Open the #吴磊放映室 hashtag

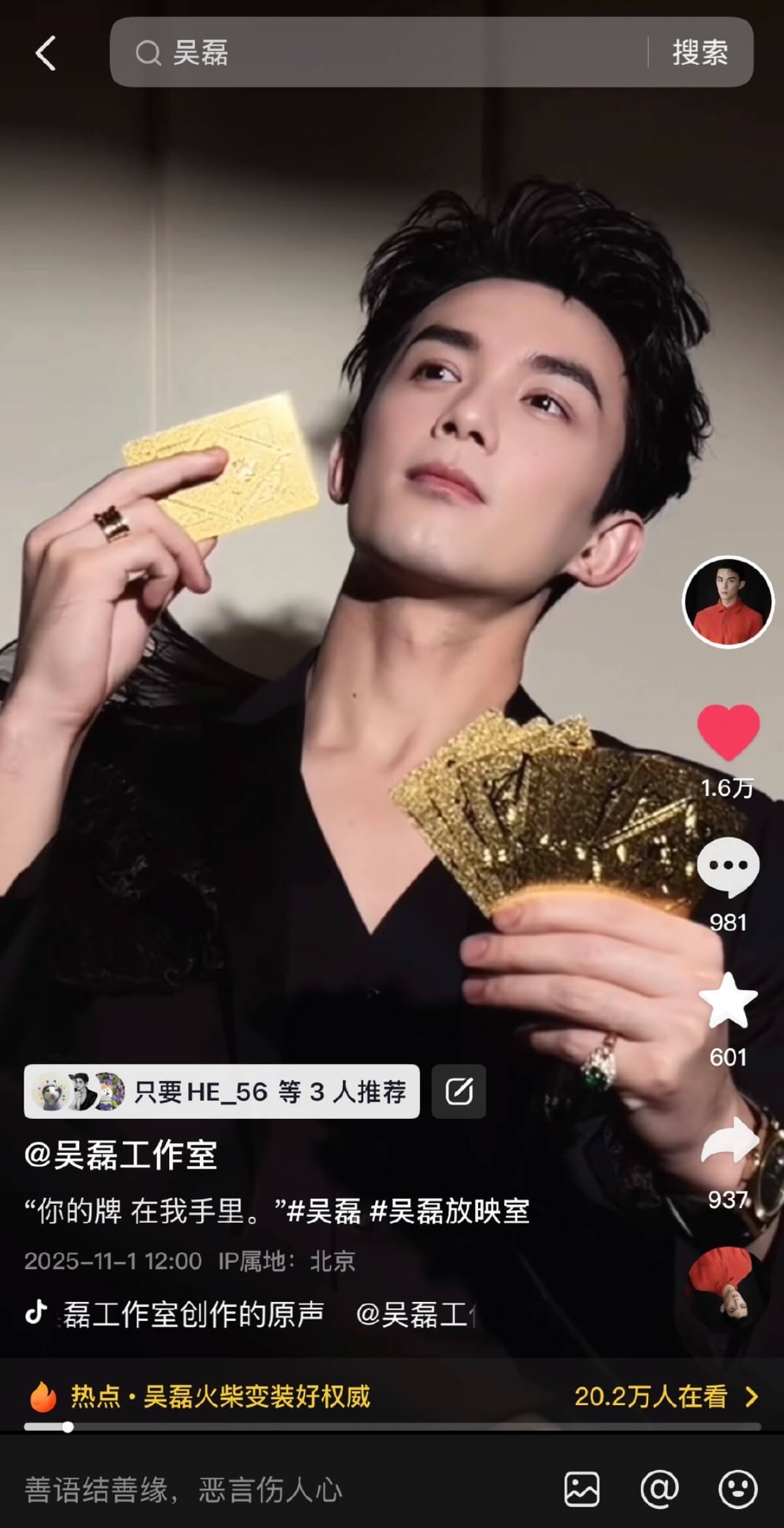(x=449, y=1211)
